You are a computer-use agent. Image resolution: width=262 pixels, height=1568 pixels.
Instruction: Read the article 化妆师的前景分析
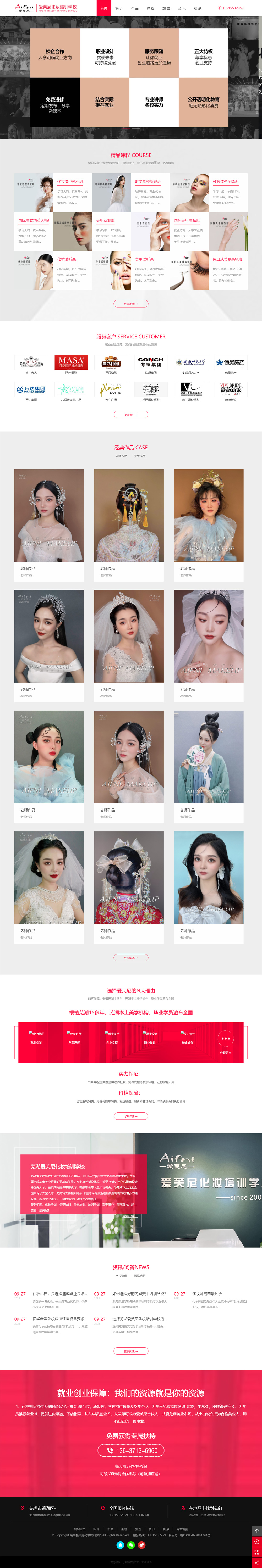click(x=207, y=1293)
